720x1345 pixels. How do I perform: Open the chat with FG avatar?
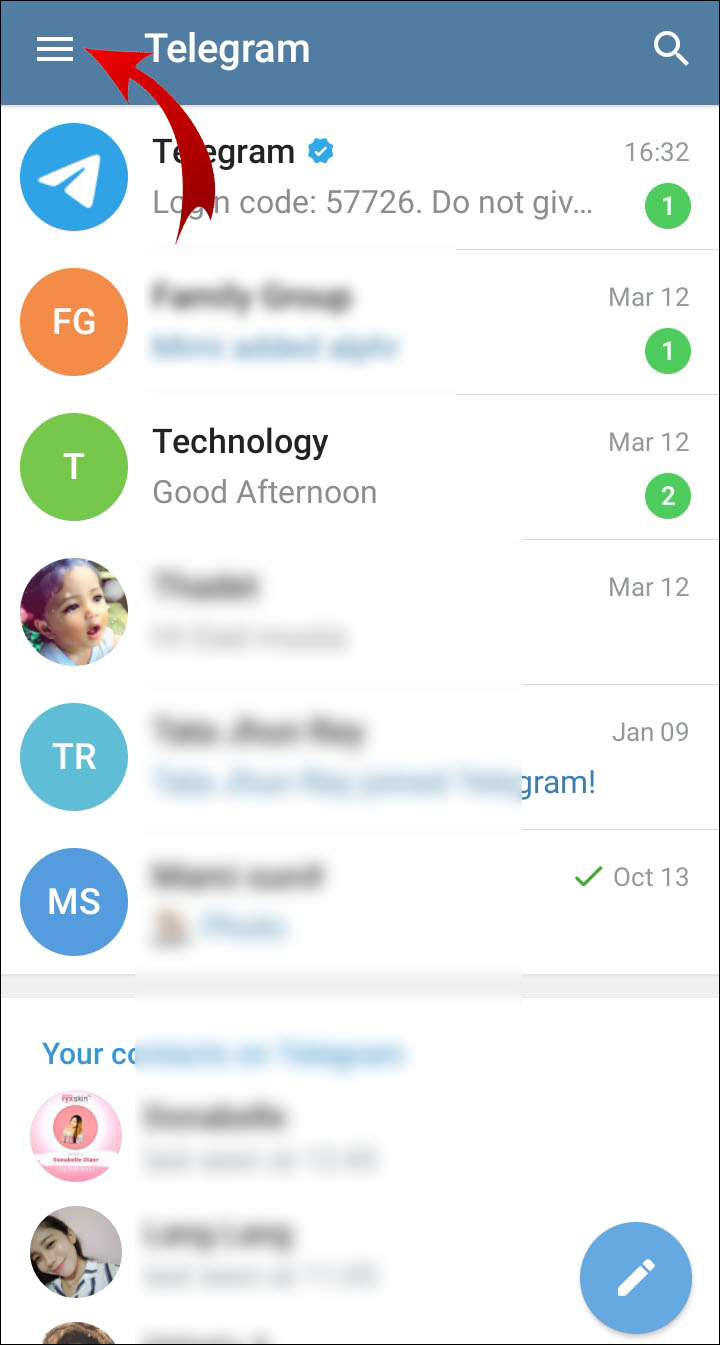coord(360,322)
